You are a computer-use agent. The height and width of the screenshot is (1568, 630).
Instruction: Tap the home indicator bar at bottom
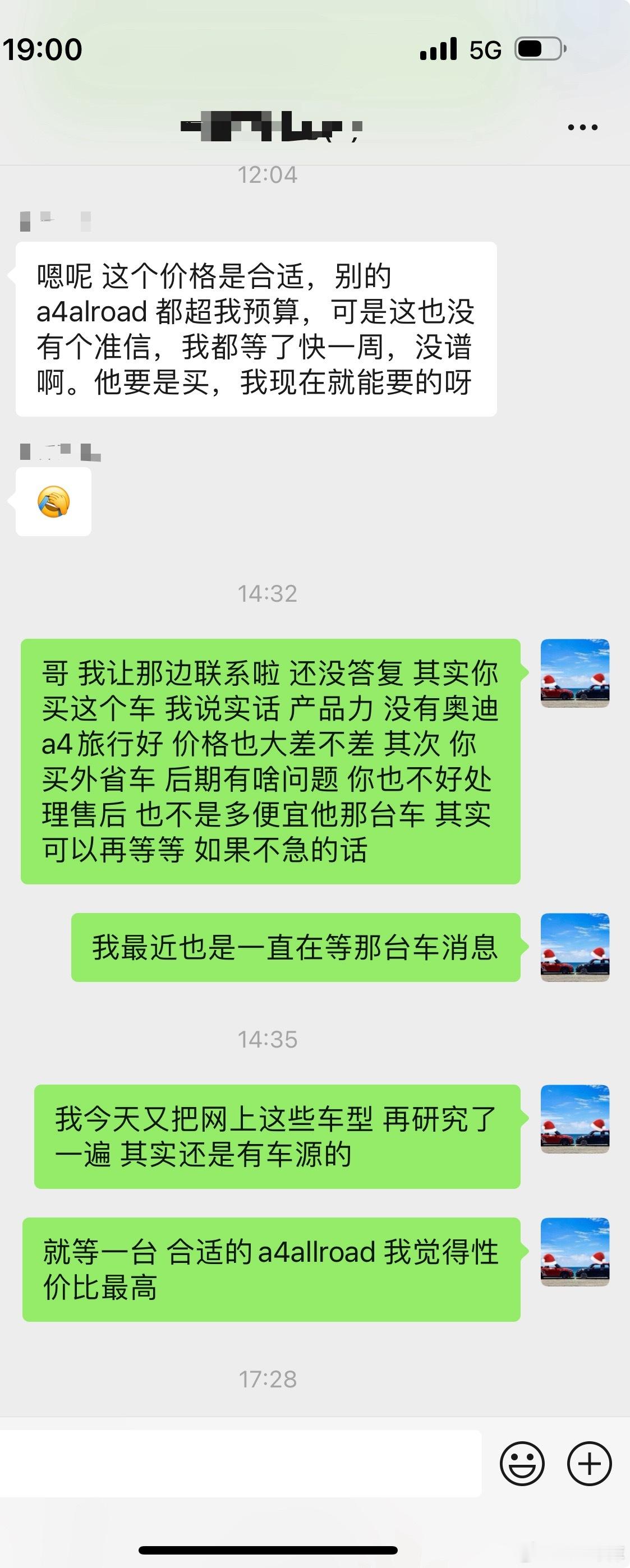pos(315,1549)
